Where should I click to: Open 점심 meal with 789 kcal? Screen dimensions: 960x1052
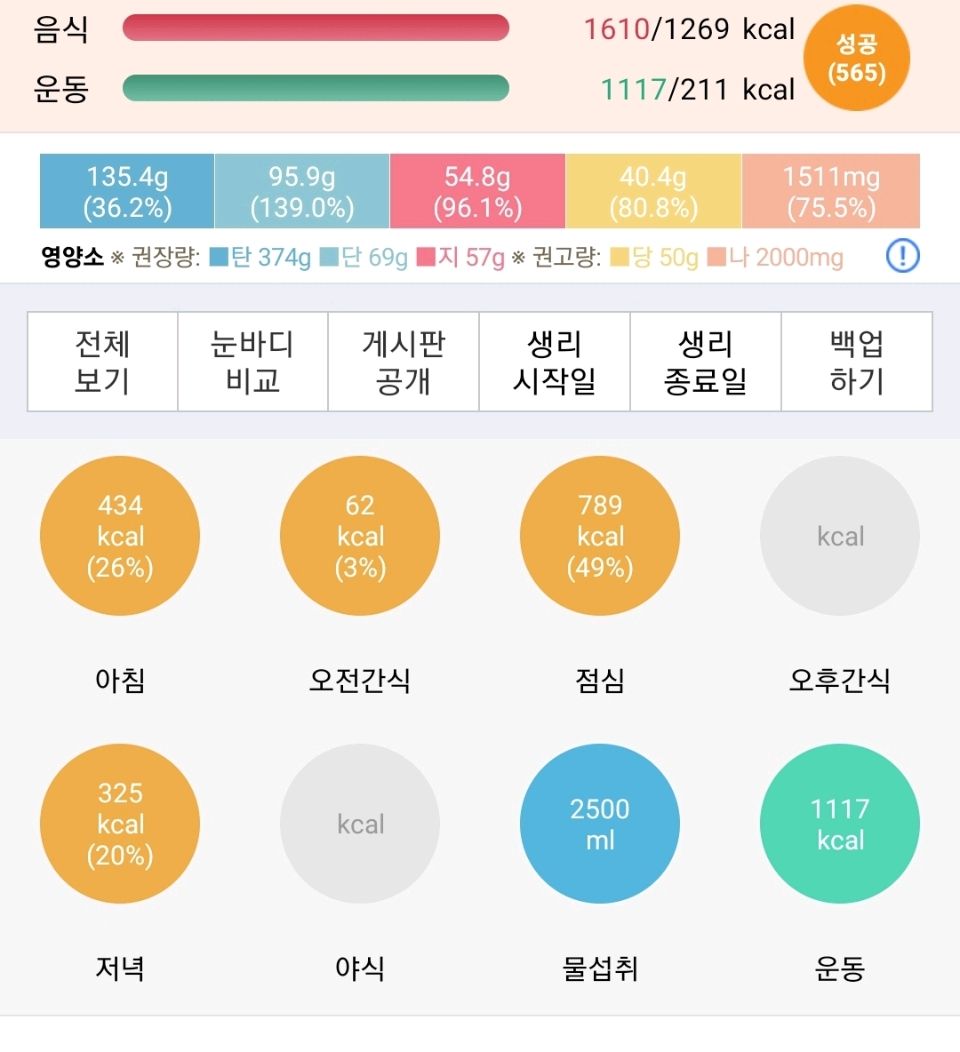tap(600, 536)
